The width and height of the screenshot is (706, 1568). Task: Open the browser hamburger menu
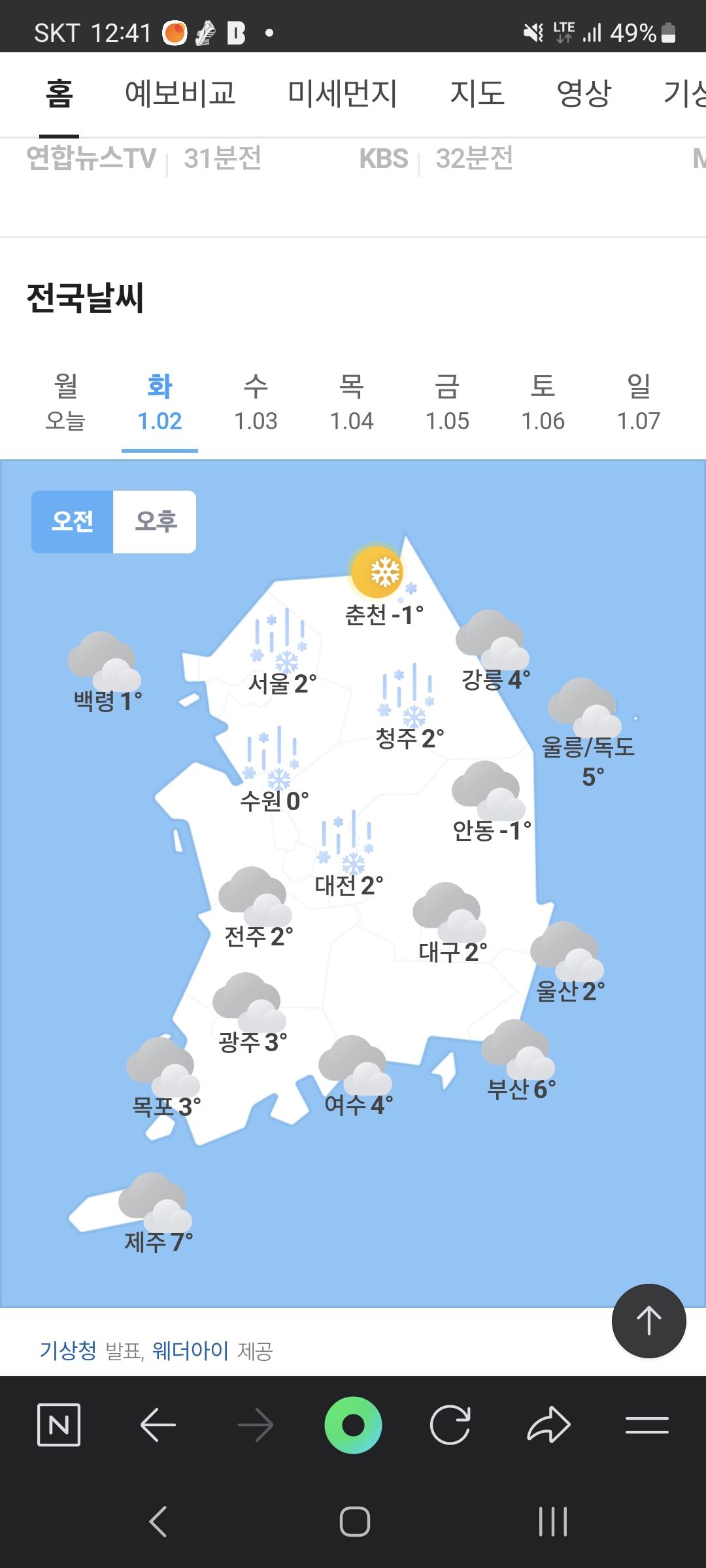[x=647, y=1425]
